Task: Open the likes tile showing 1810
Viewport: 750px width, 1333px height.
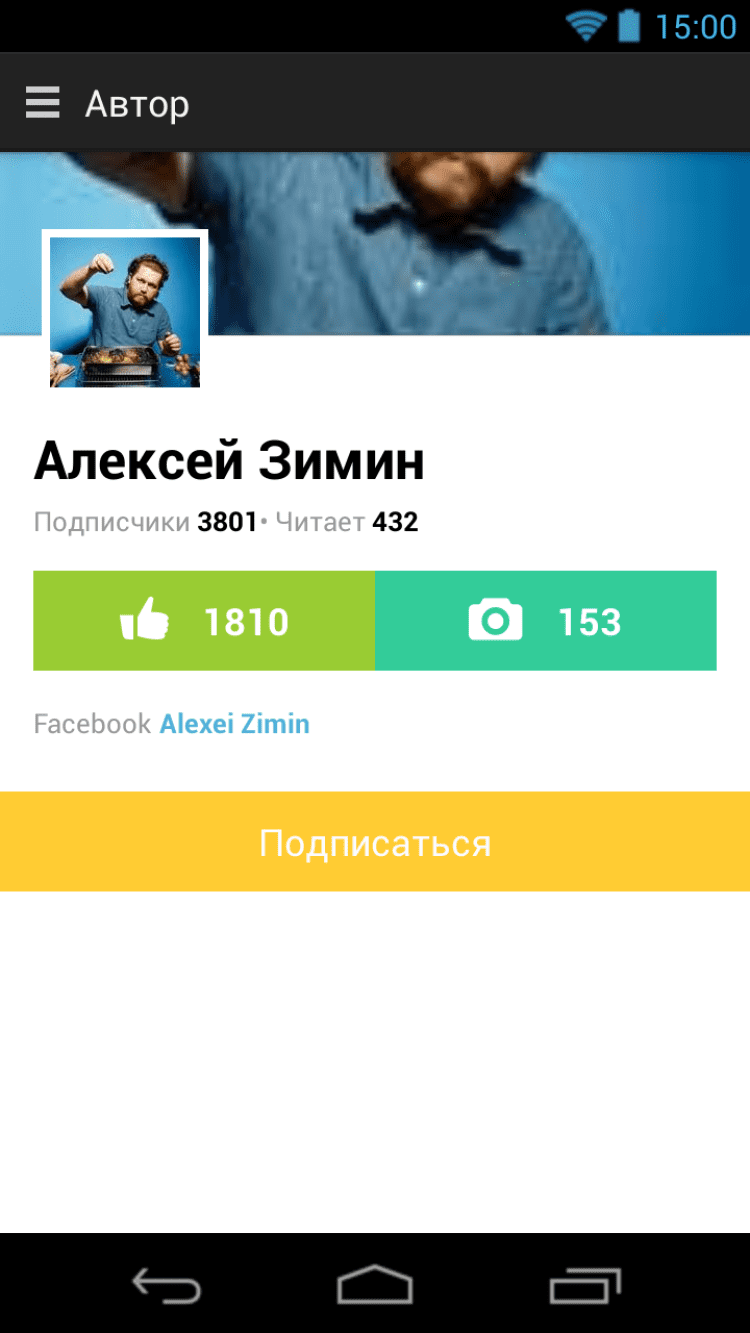Action: 204,621
